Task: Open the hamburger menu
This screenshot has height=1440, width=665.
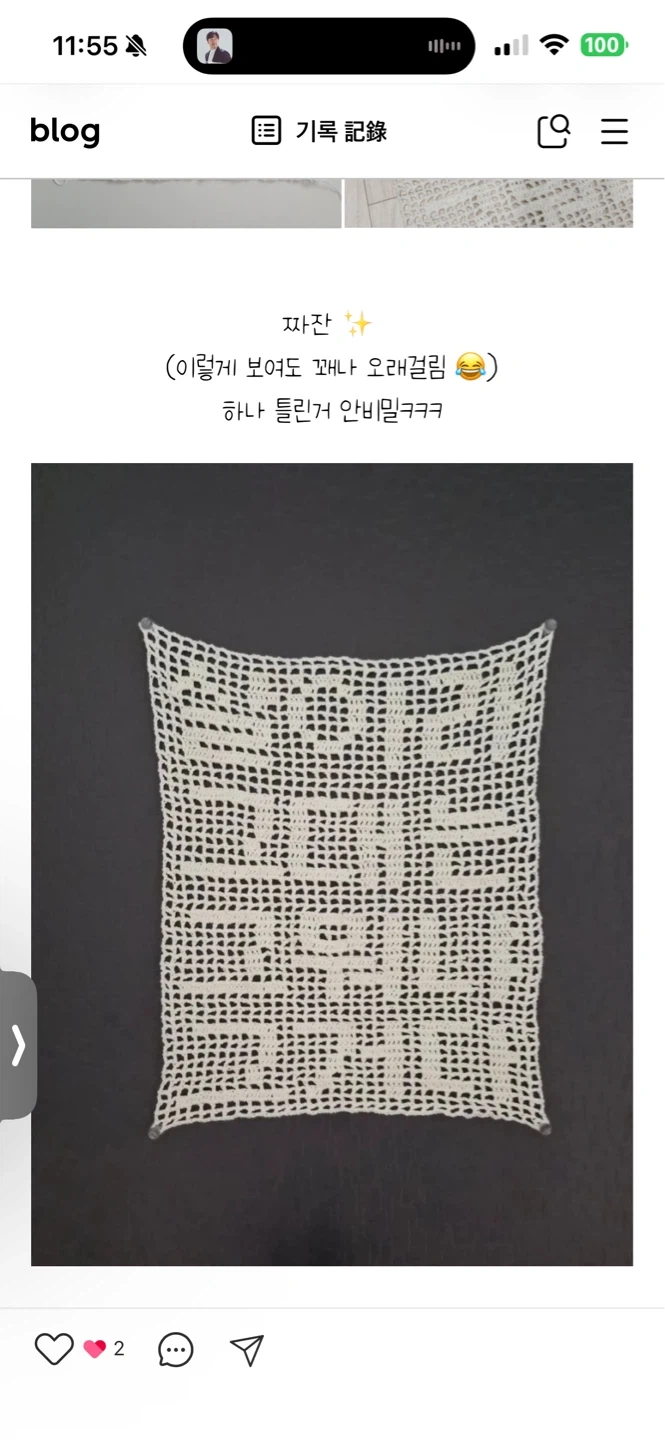Action: pos(614,131)
